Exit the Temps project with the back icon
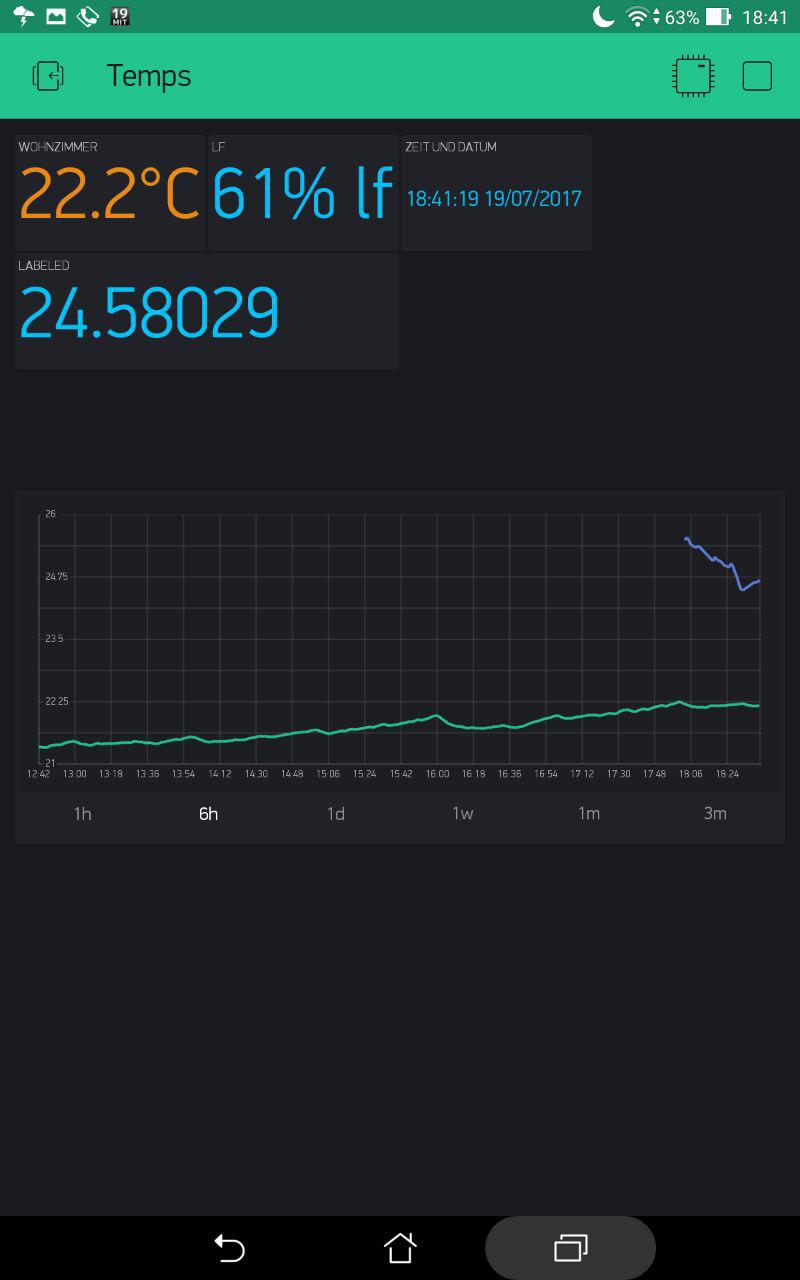Image resolution: width=800 pixels, height=1280 pixels. [x=49, y=76]
